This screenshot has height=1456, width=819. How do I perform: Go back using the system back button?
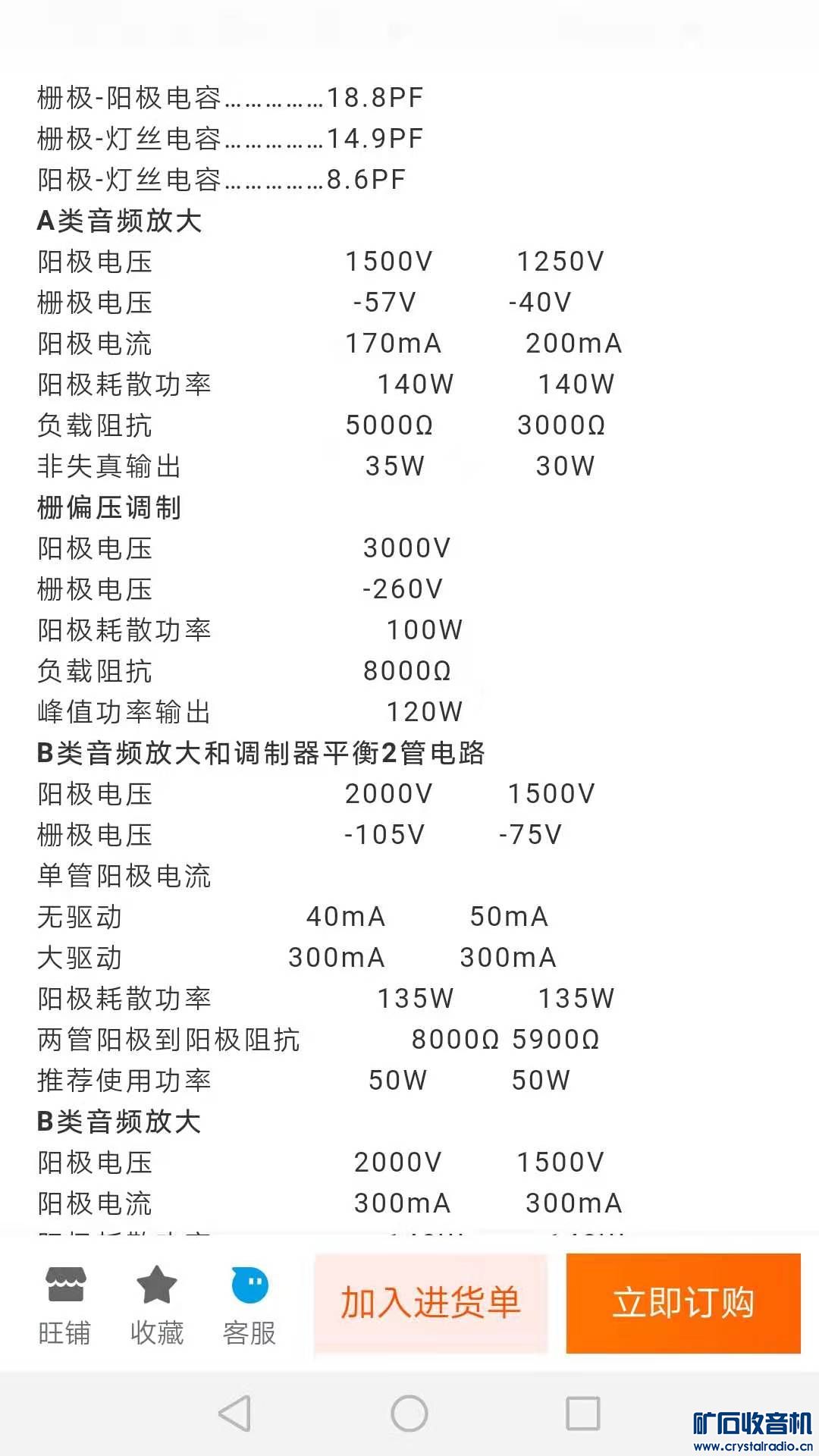(x=234, y=1414)
